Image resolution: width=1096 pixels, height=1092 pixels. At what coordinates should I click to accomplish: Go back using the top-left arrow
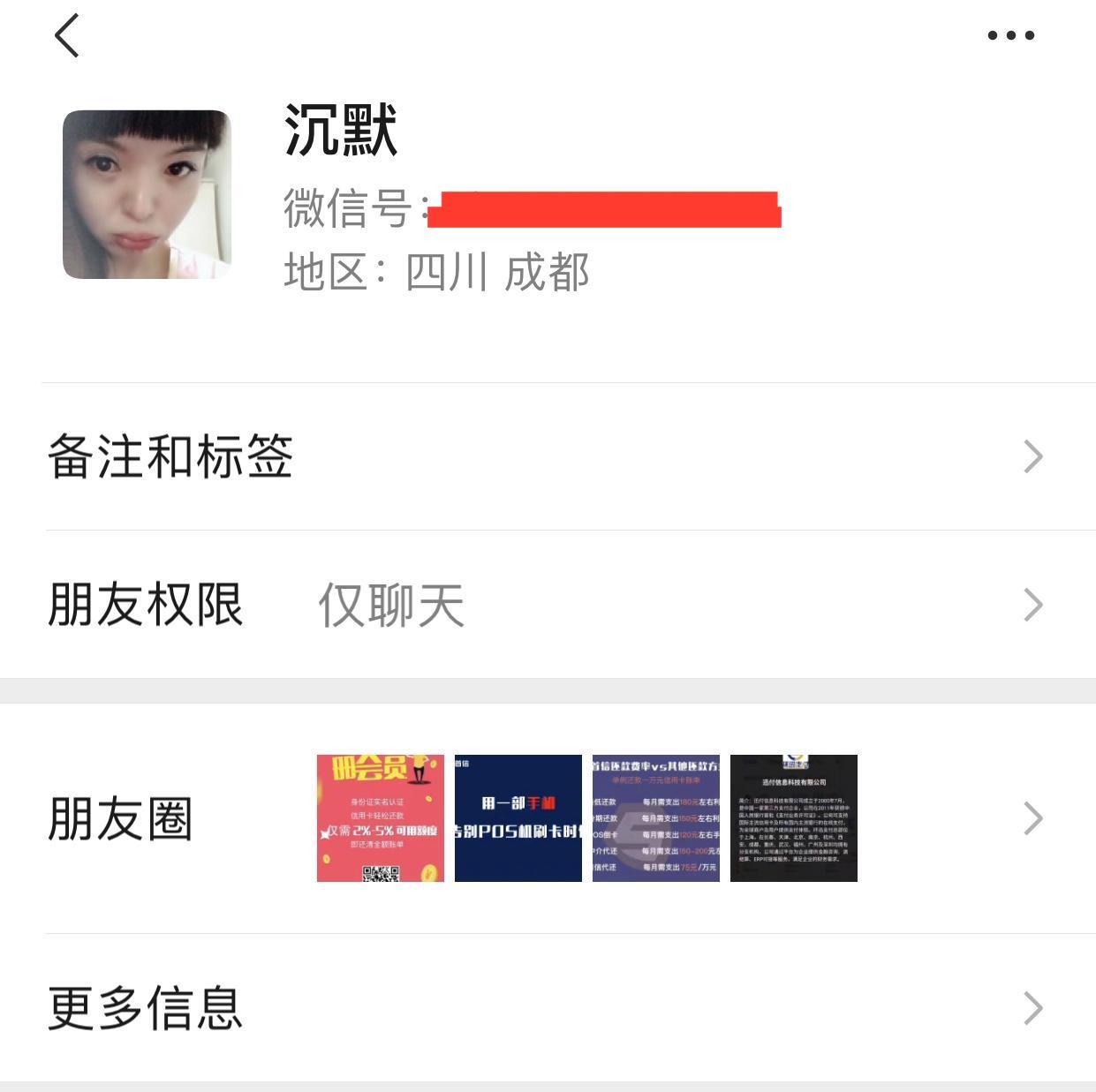click(x=67, y=36)
